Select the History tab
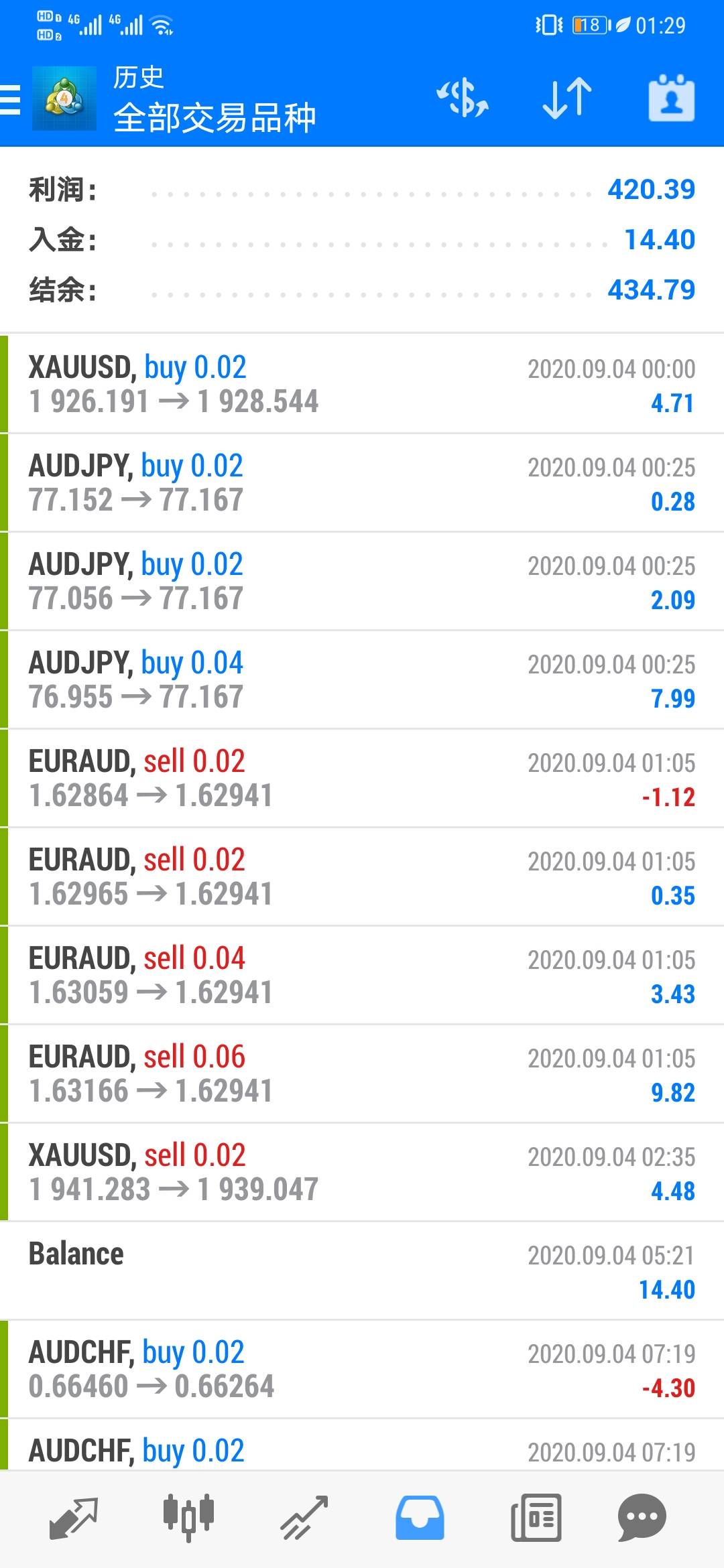Screen dimensions: 724x1568 [419, 1517]
